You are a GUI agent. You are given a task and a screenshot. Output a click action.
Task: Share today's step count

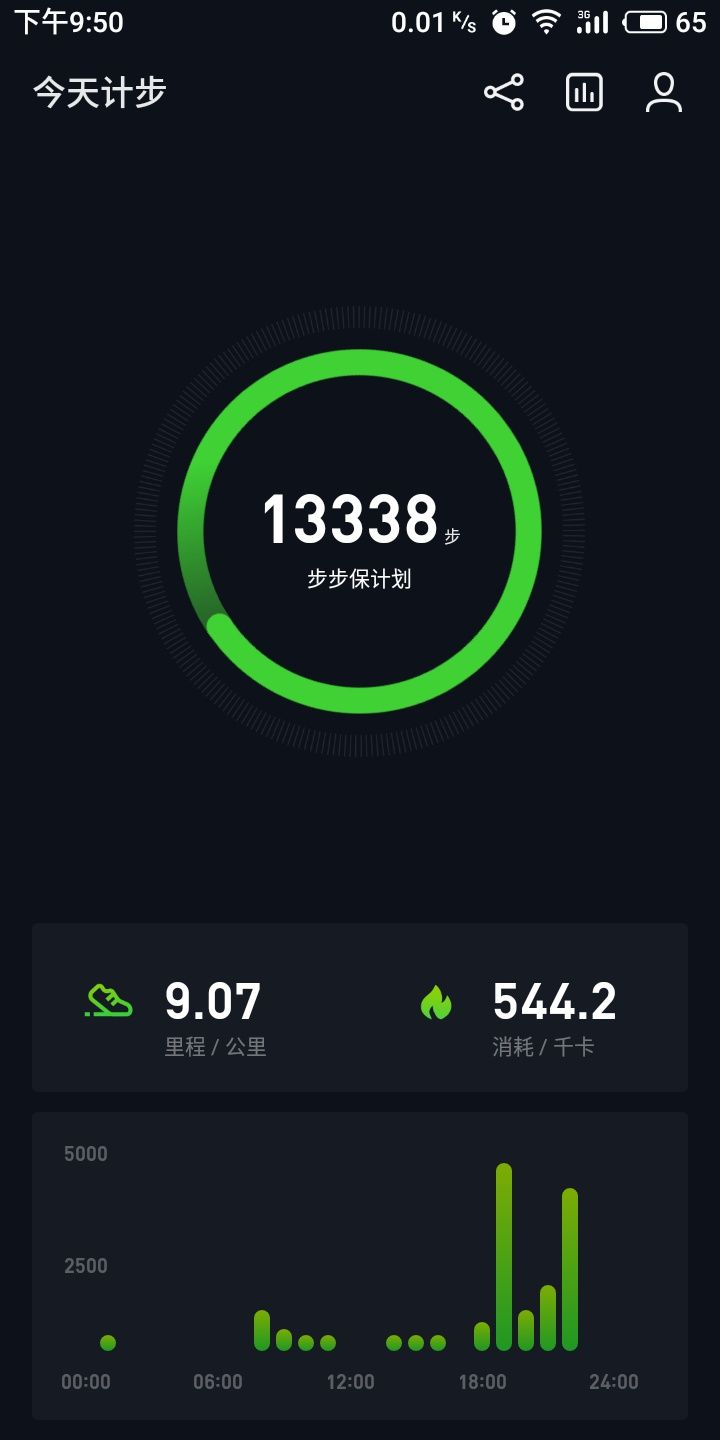[504, 92]
